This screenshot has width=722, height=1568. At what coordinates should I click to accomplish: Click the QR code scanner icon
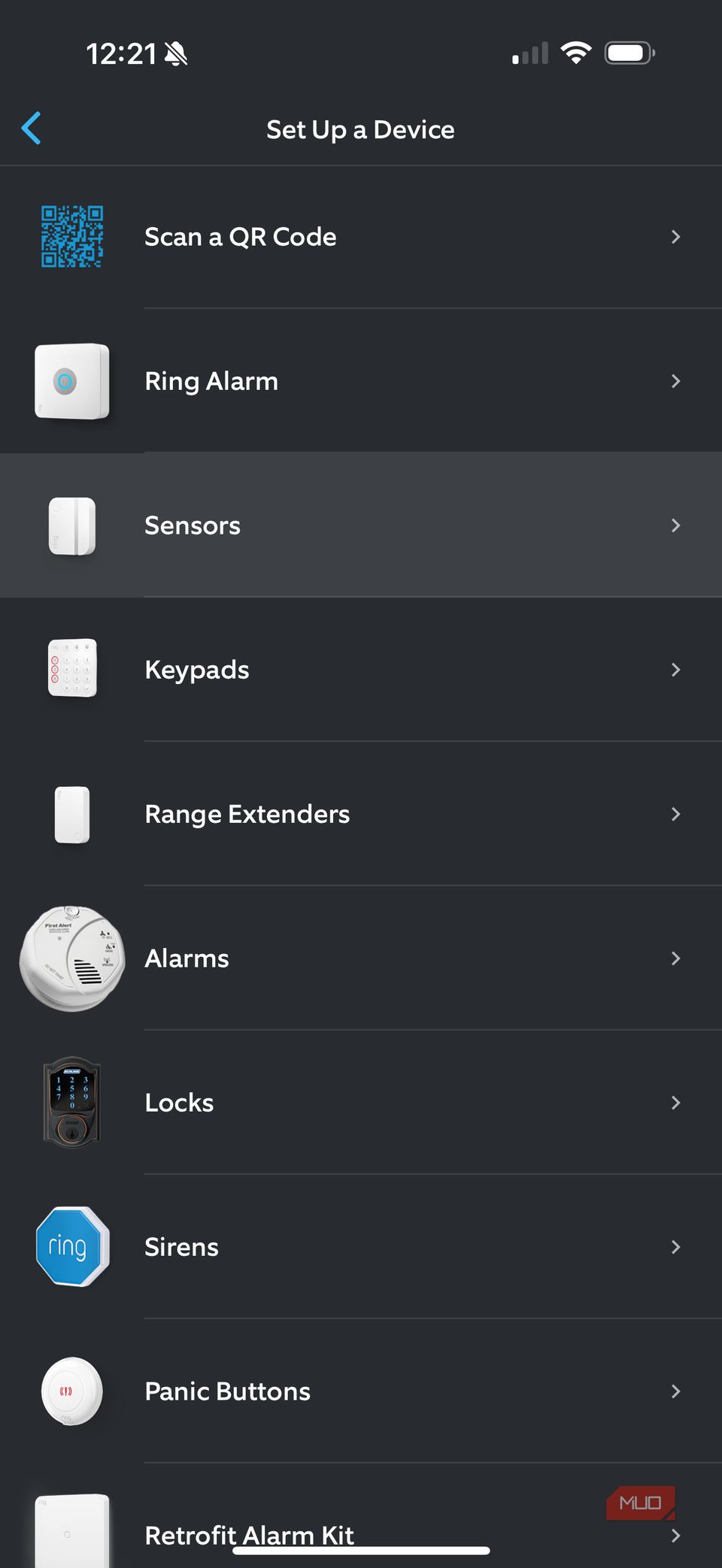72,236
